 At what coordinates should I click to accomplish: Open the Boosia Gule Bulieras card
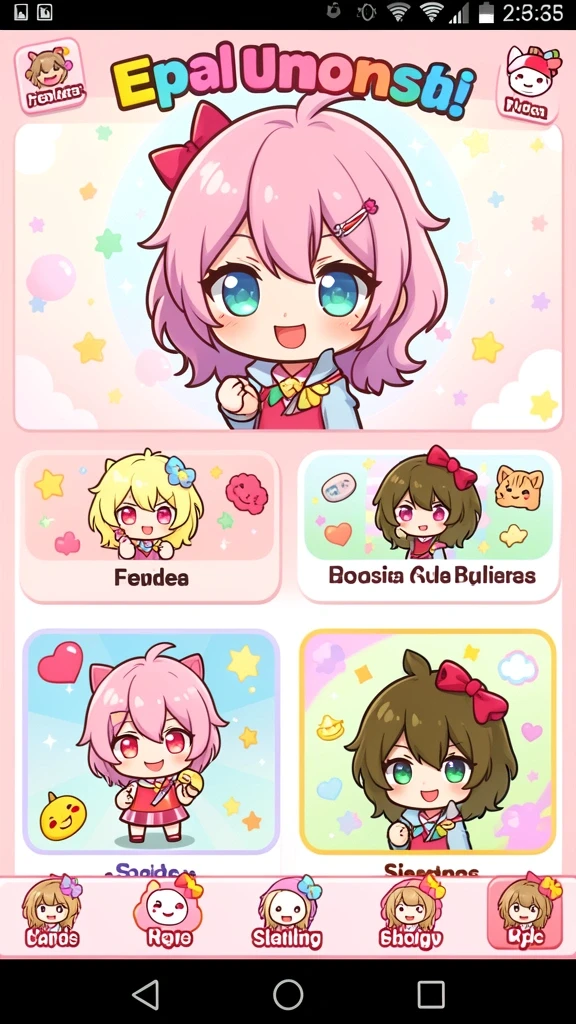(x=429, y=526)
